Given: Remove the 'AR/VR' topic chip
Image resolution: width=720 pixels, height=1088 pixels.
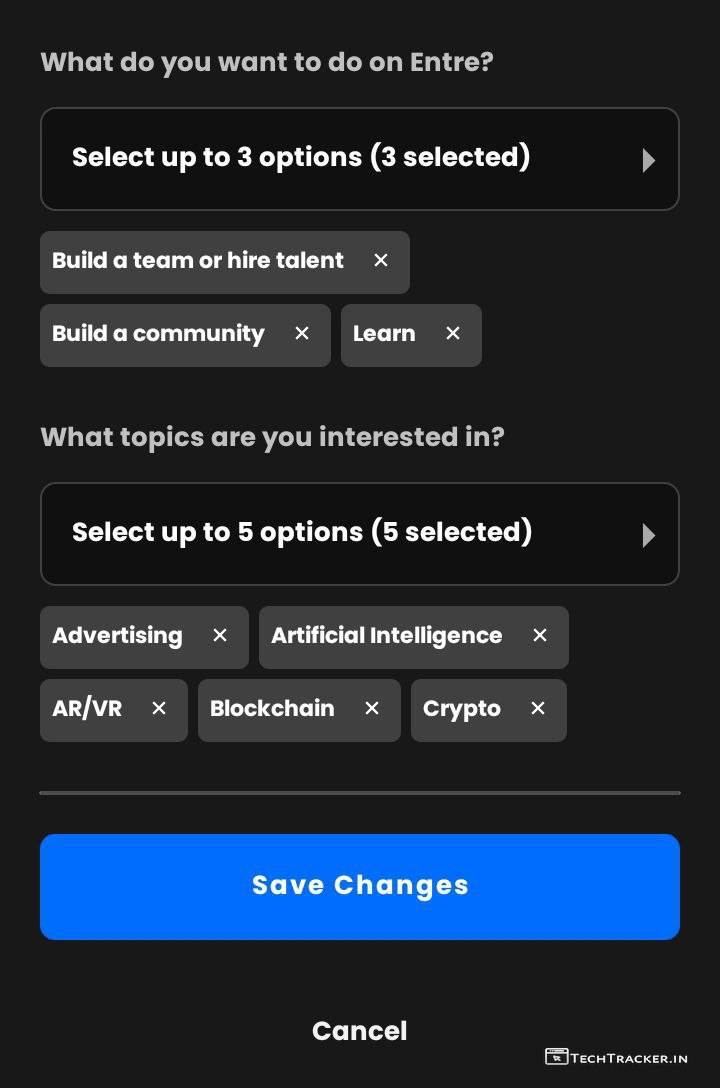Looking at the screenshot, I should coord(159,709).
